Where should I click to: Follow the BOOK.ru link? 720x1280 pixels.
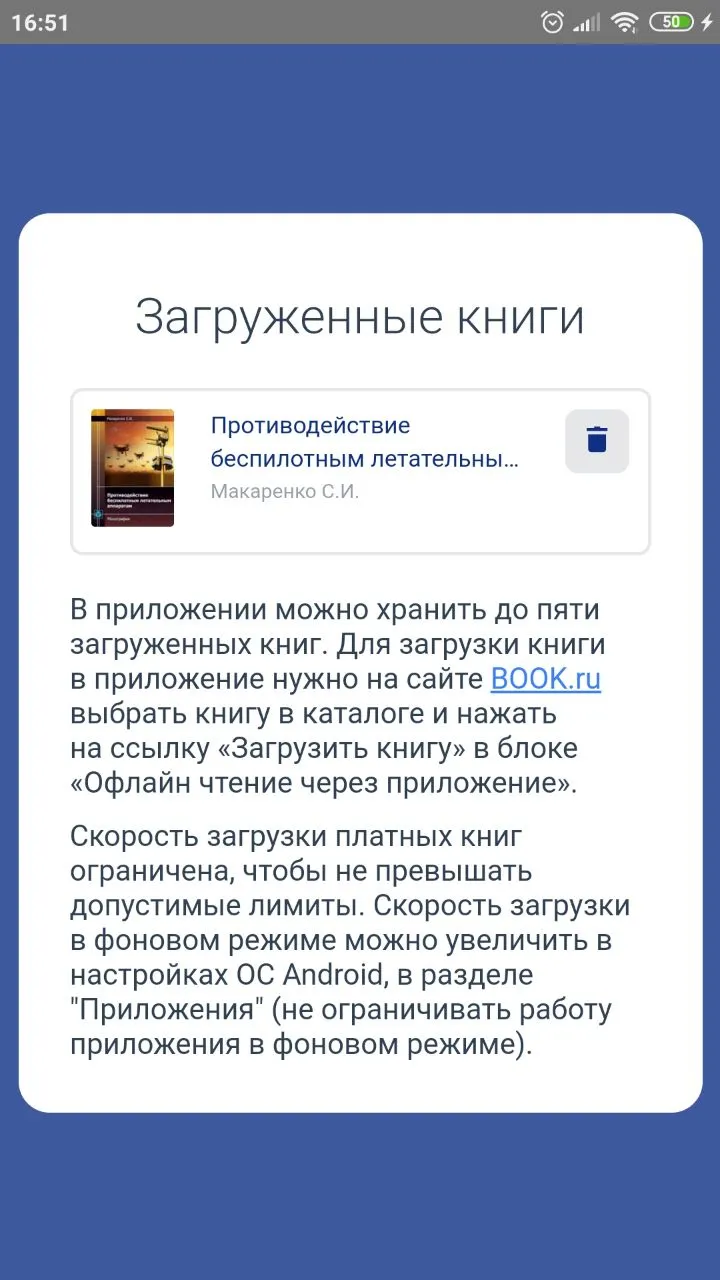545,680
